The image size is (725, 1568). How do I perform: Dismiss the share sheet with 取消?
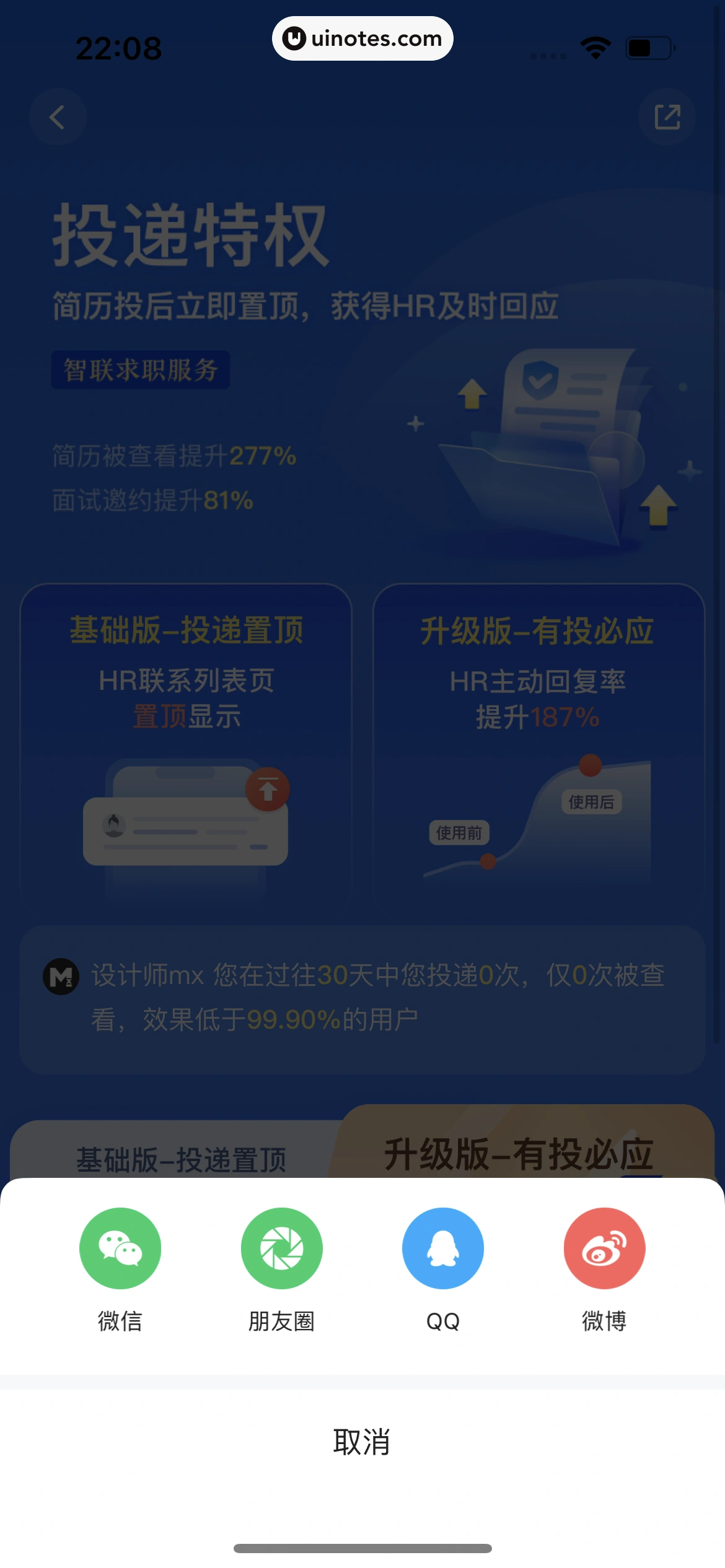point(362,1442)
